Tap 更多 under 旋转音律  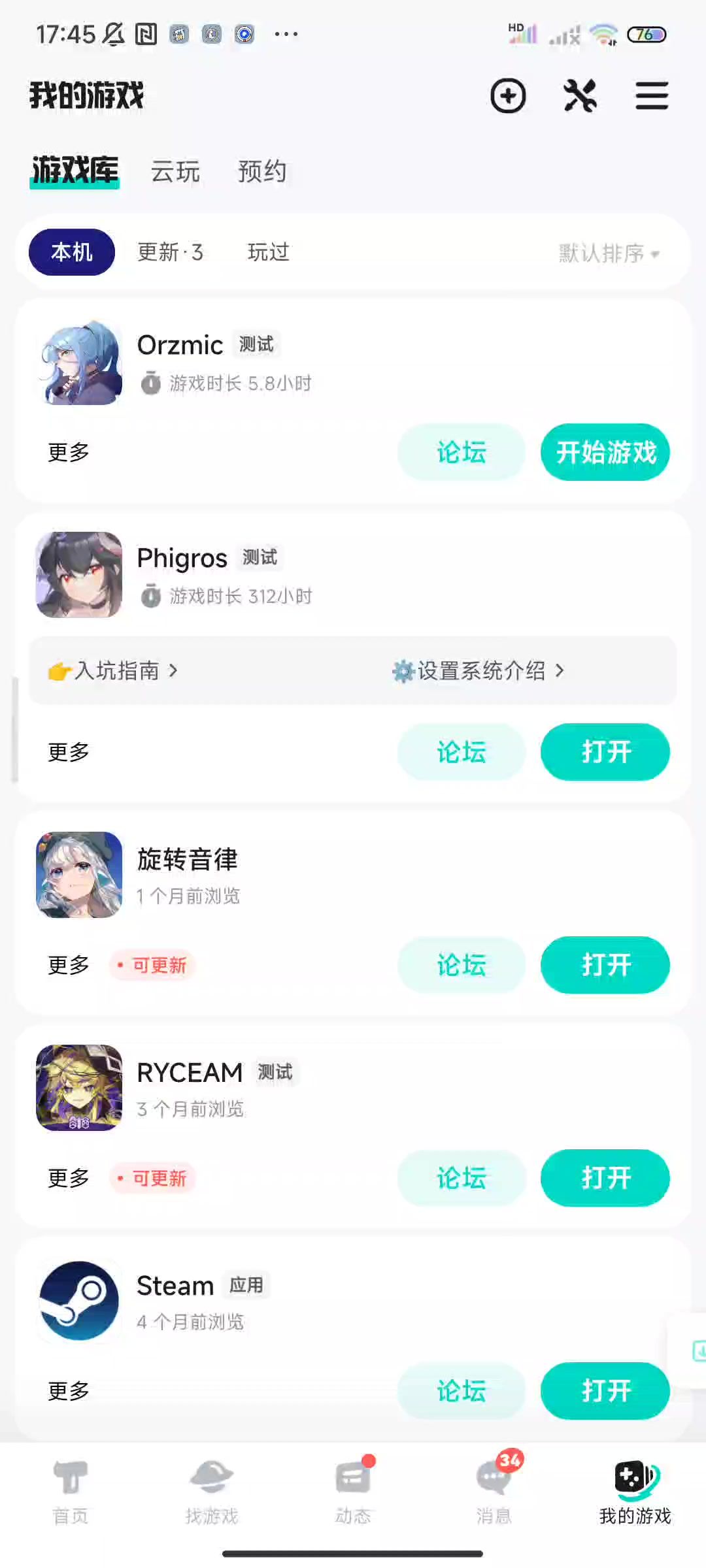68,965
